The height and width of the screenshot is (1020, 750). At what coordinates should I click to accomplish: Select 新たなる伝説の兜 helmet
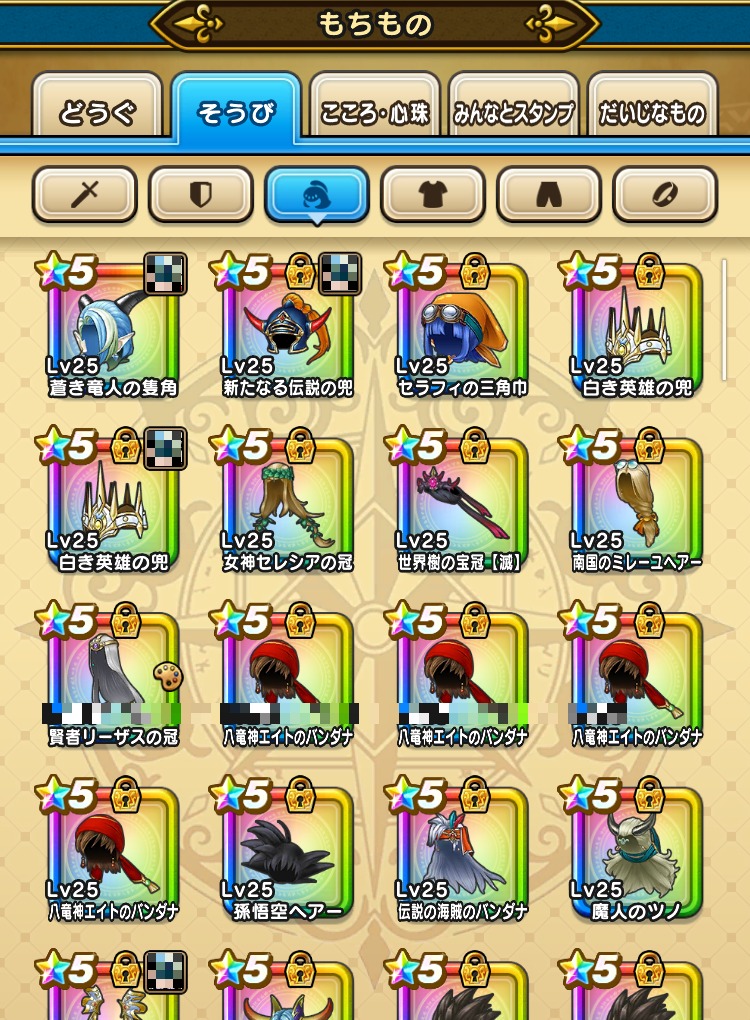click(287, 332)
